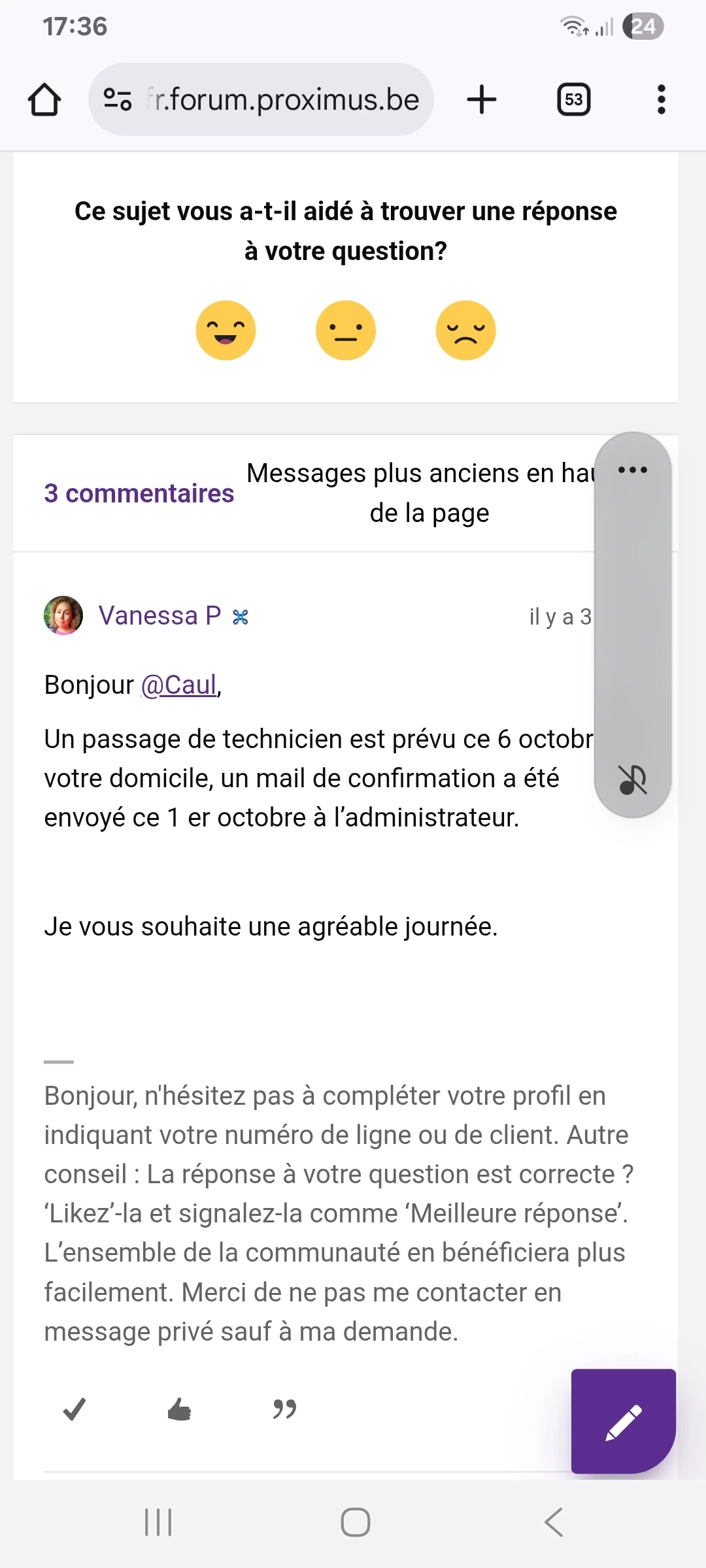Rate the topic with the neutral face
This screenshot has height=1568, width=706.
346,331
